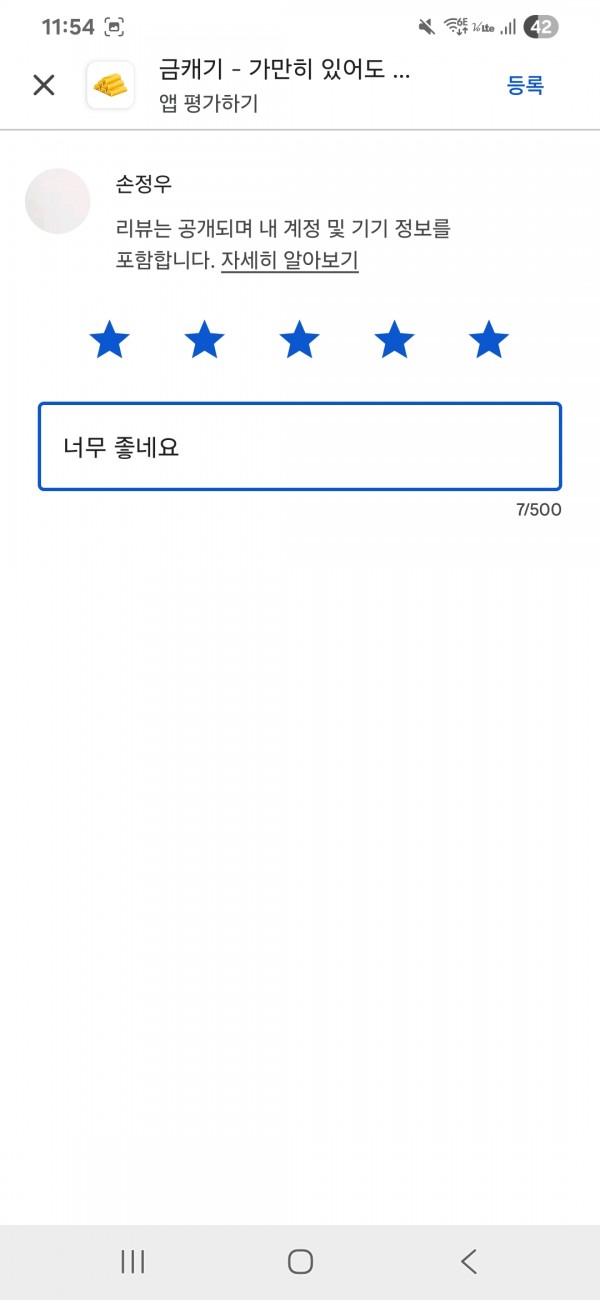Open recent apps from navigation bar
This screenshot has width=600, height=1300.
click(132, 1261)
